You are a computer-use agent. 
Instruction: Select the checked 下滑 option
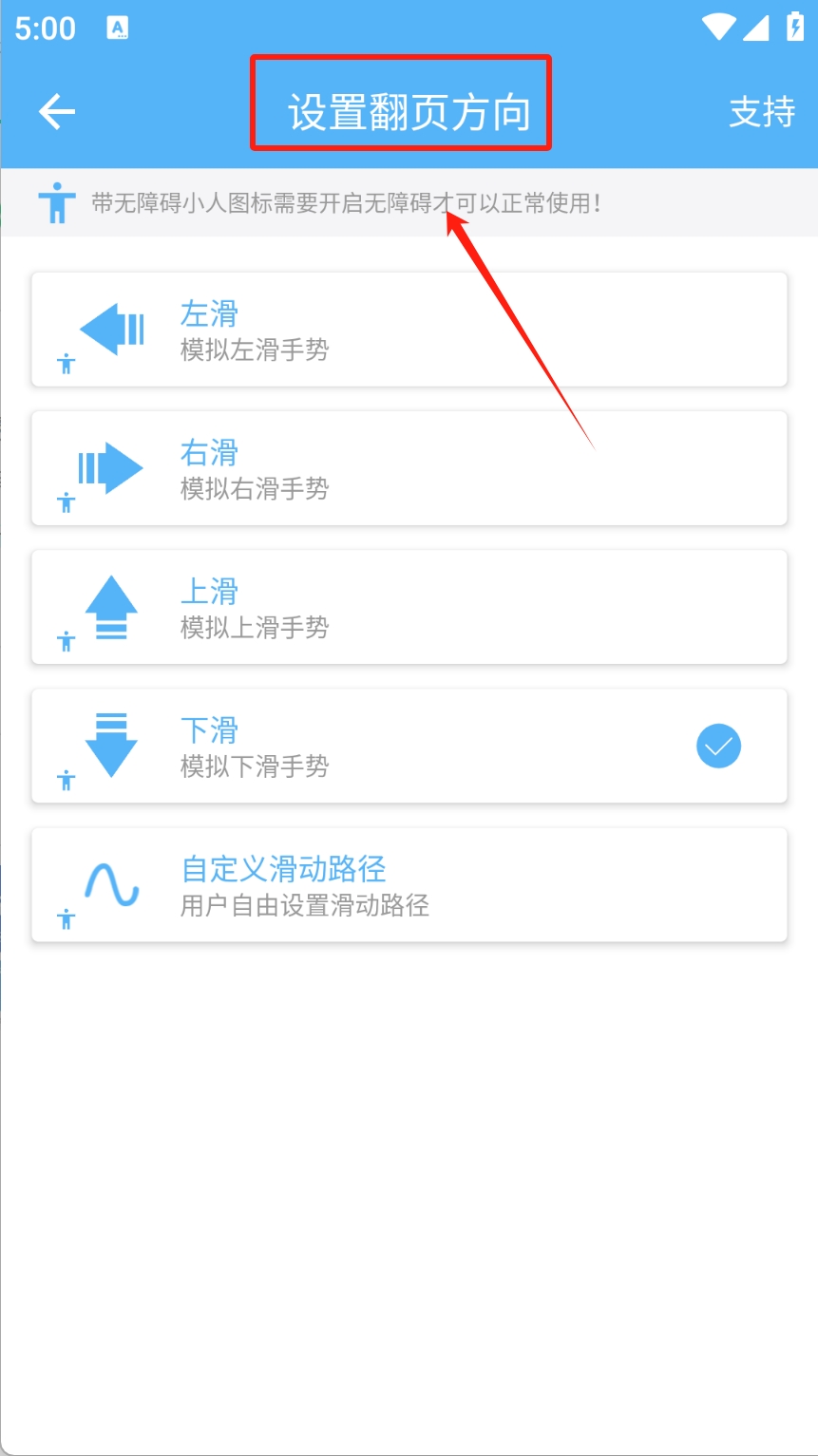[409, 746]
